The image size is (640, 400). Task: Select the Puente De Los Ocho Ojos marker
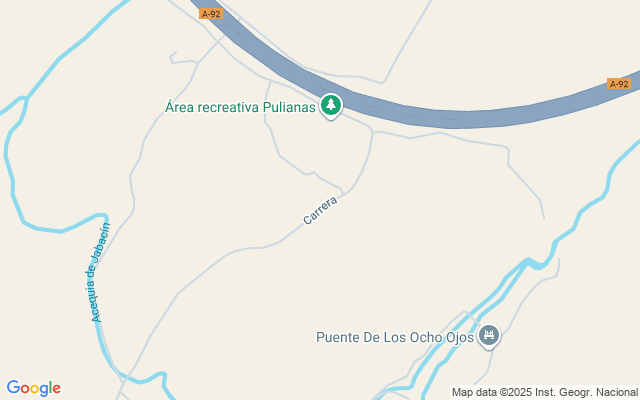[489, 336]
